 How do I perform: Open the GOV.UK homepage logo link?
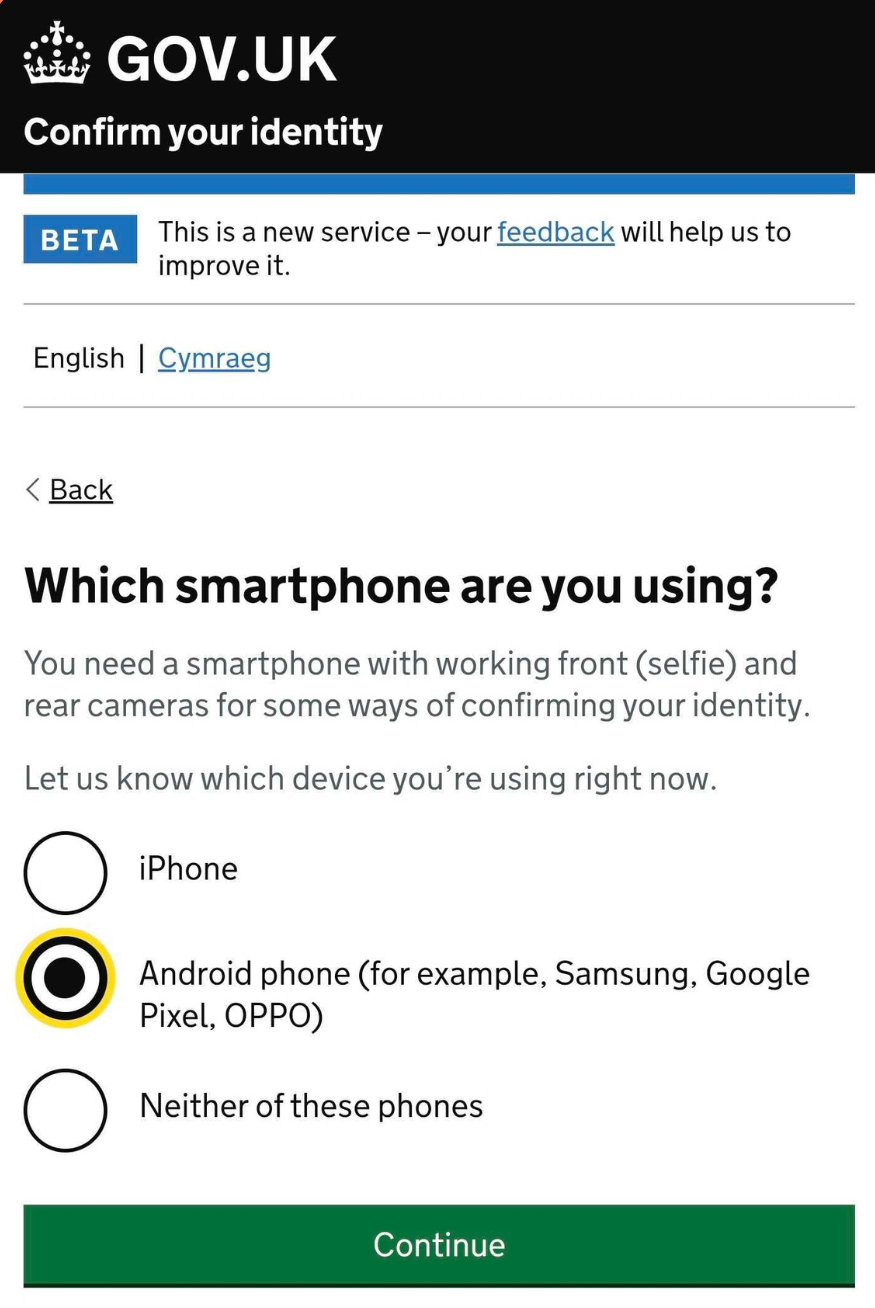tap(180, 60)
